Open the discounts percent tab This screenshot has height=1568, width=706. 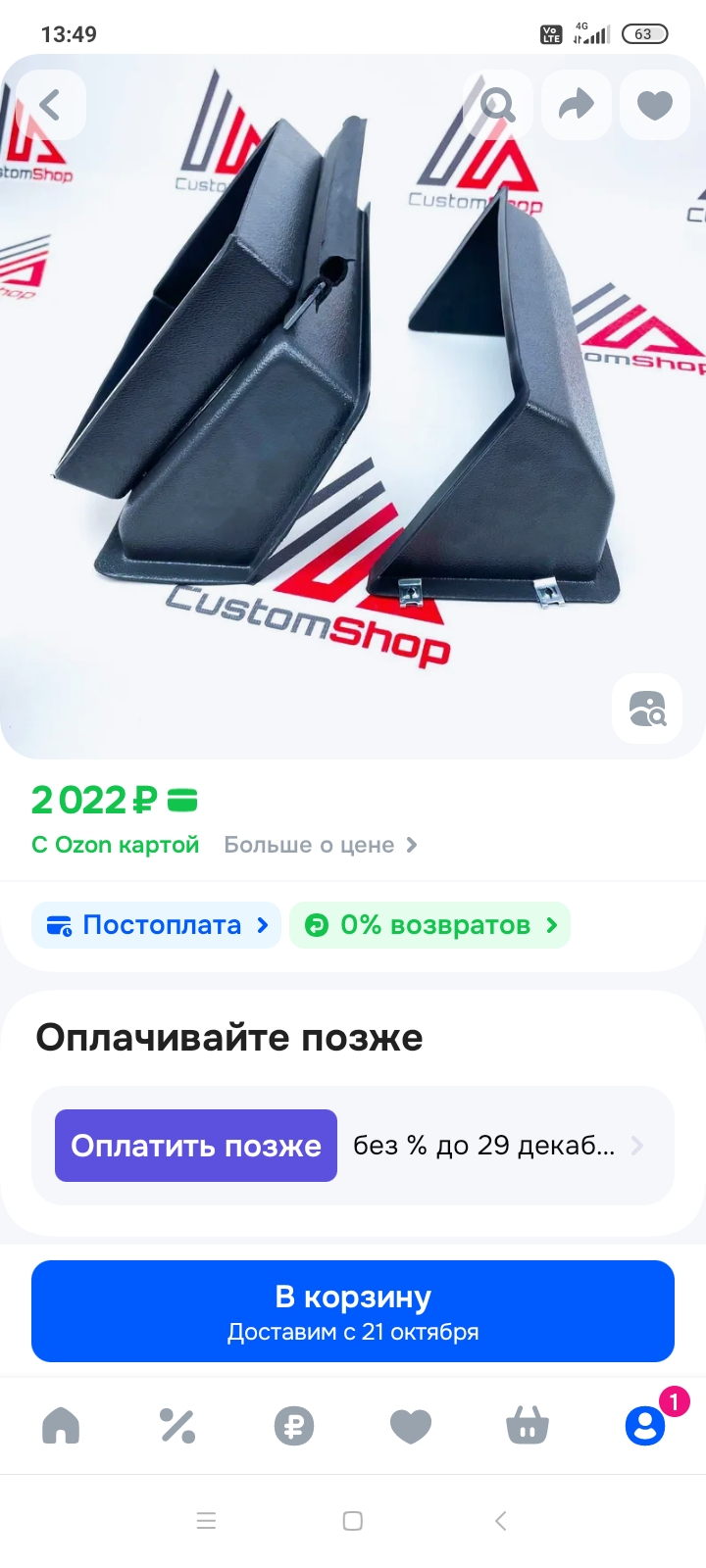coord(177,1426)
